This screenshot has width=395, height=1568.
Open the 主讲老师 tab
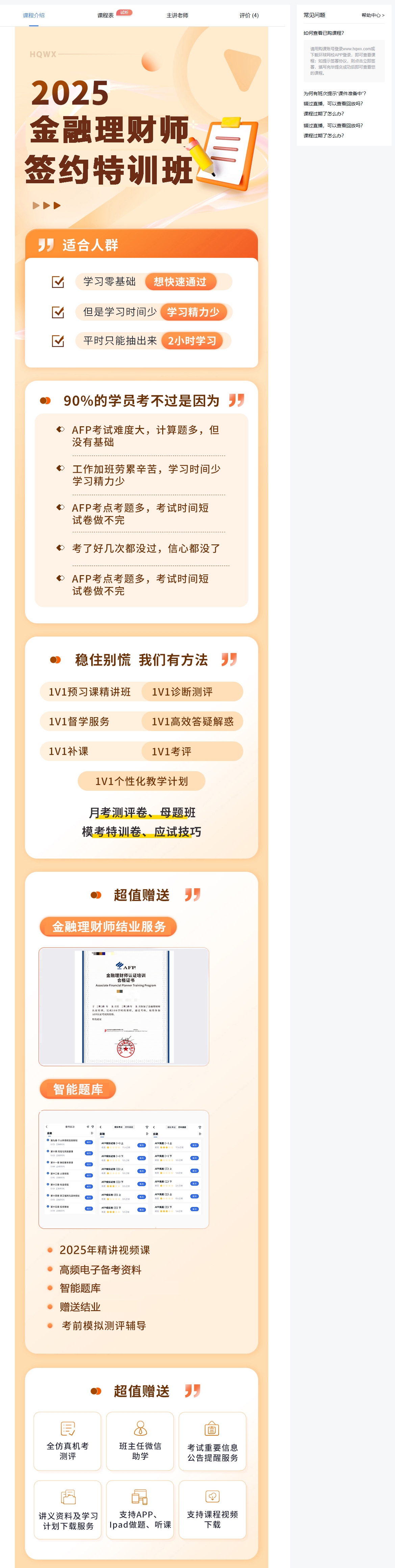click(177, 15)
